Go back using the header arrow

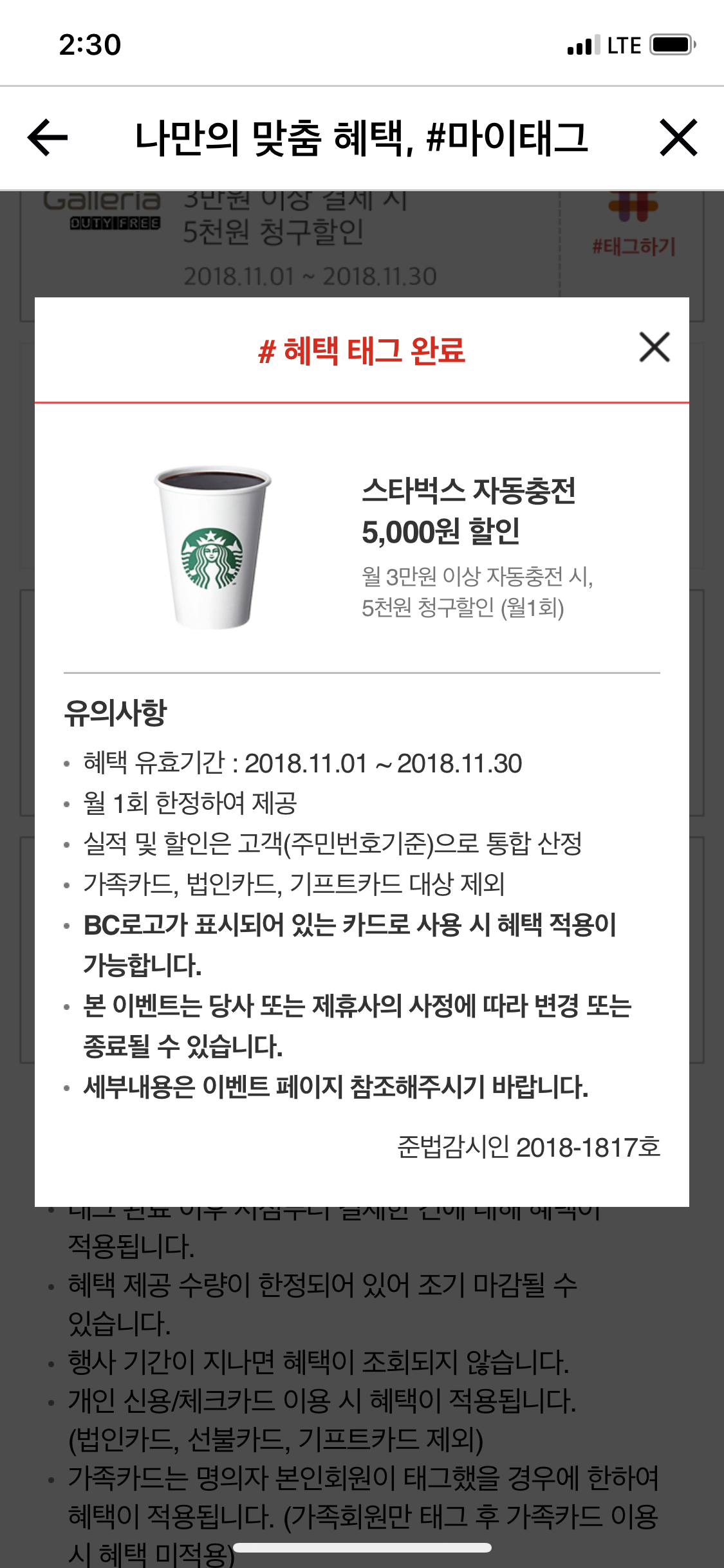pos(48,137)
